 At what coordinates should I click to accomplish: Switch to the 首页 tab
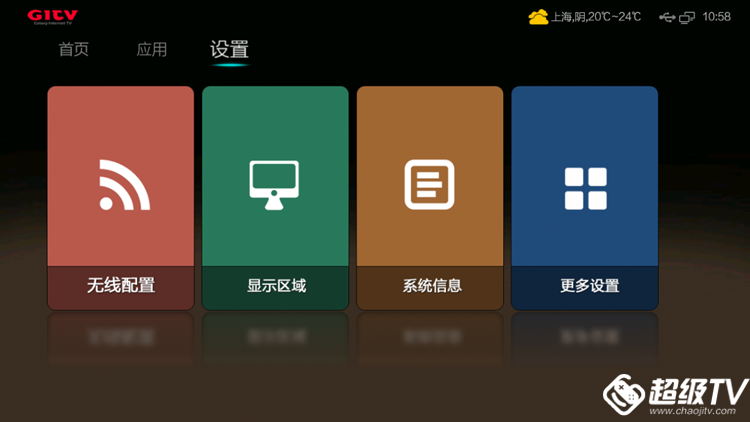click(73, 50)
